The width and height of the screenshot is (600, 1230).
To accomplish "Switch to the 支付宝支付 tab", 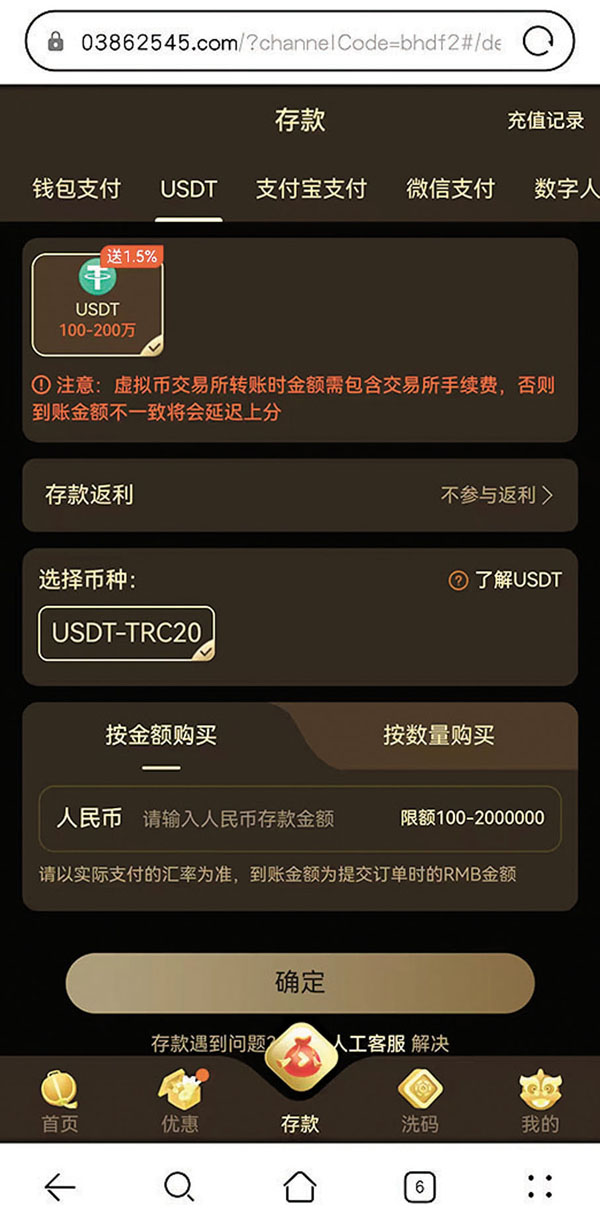I will click(x=311, y=188).
